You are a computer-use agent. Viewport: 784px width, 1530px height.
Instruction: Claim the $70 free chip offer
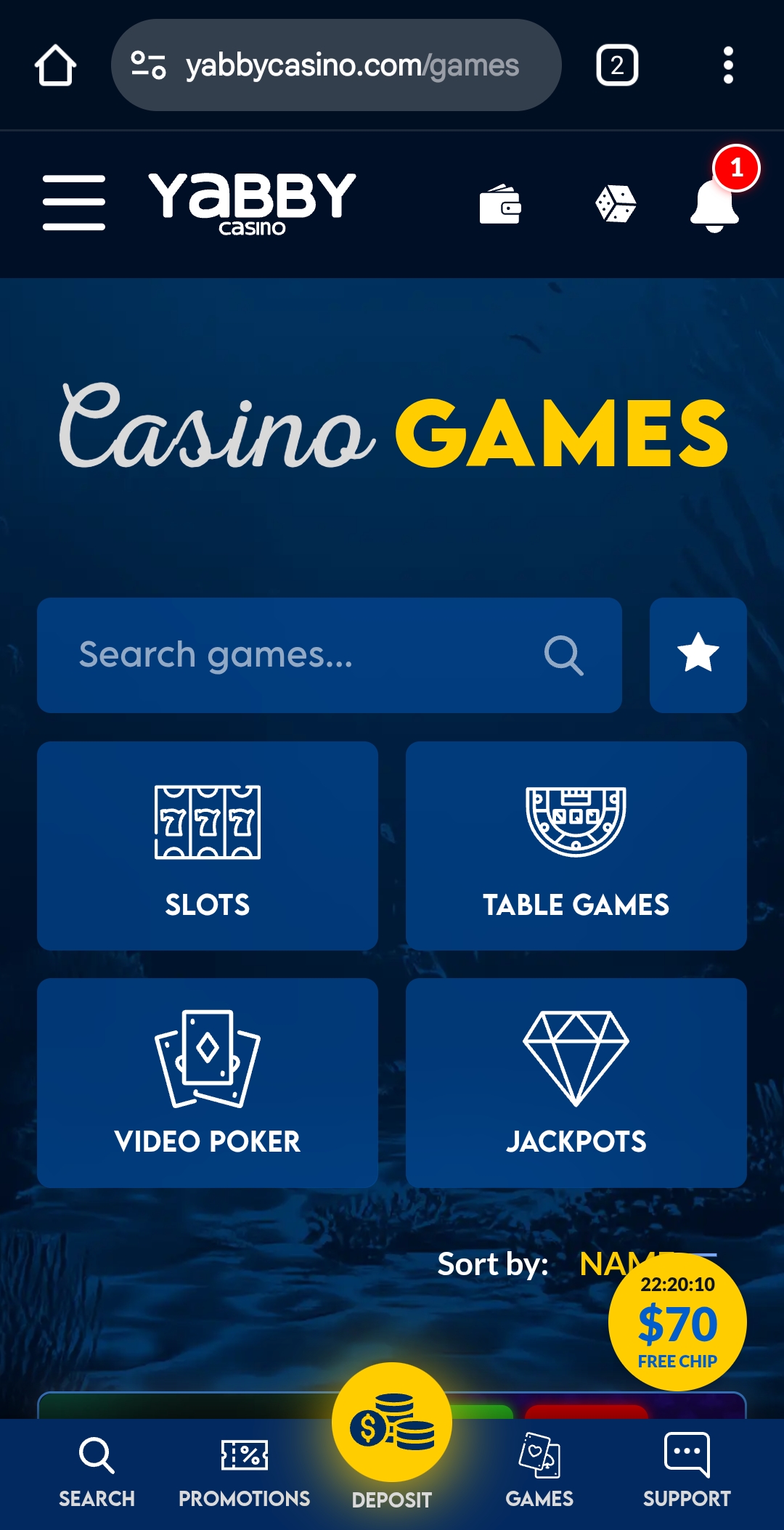[677, 1322]
